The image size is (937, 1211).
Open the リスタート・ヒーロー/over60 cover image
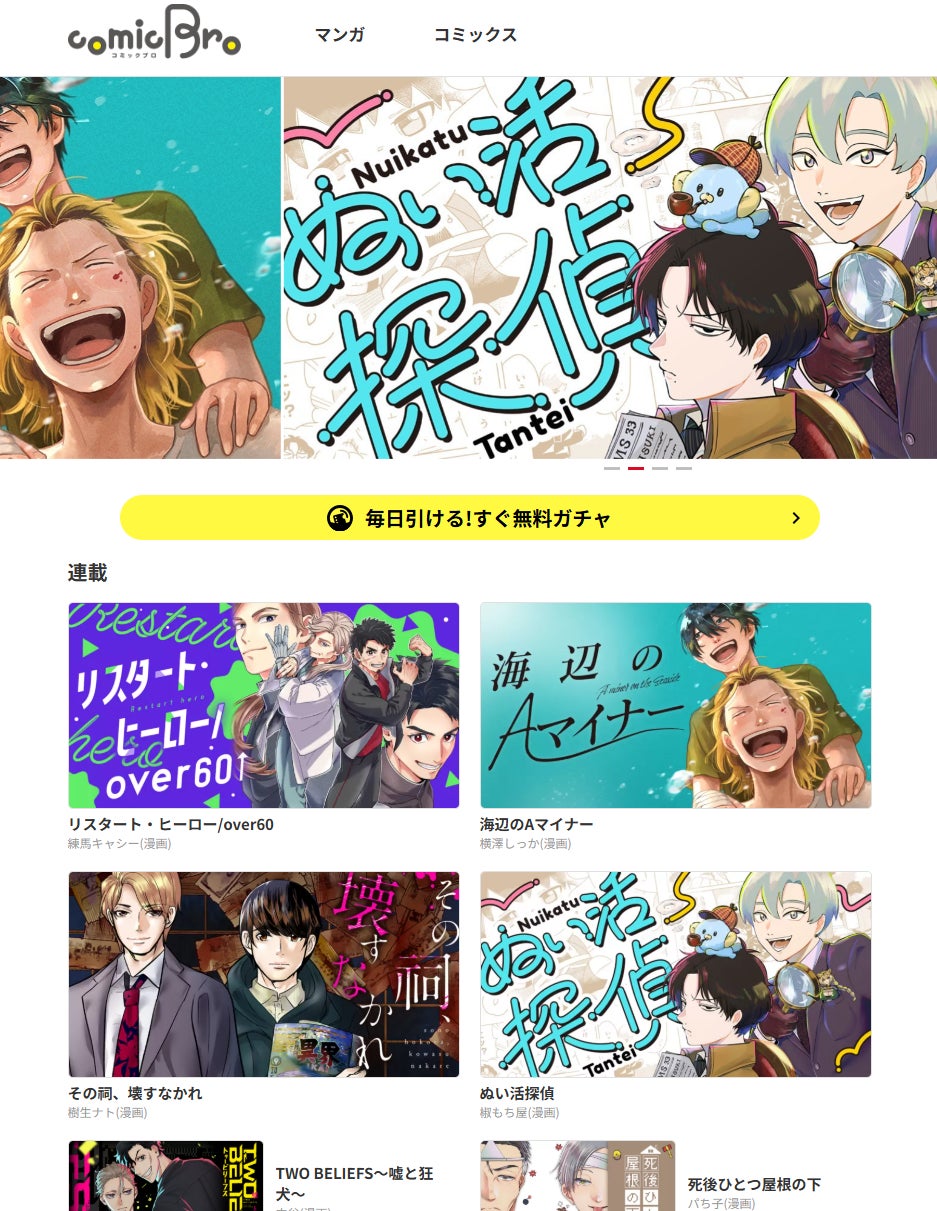pyautogui.click(x=264, y=705)
